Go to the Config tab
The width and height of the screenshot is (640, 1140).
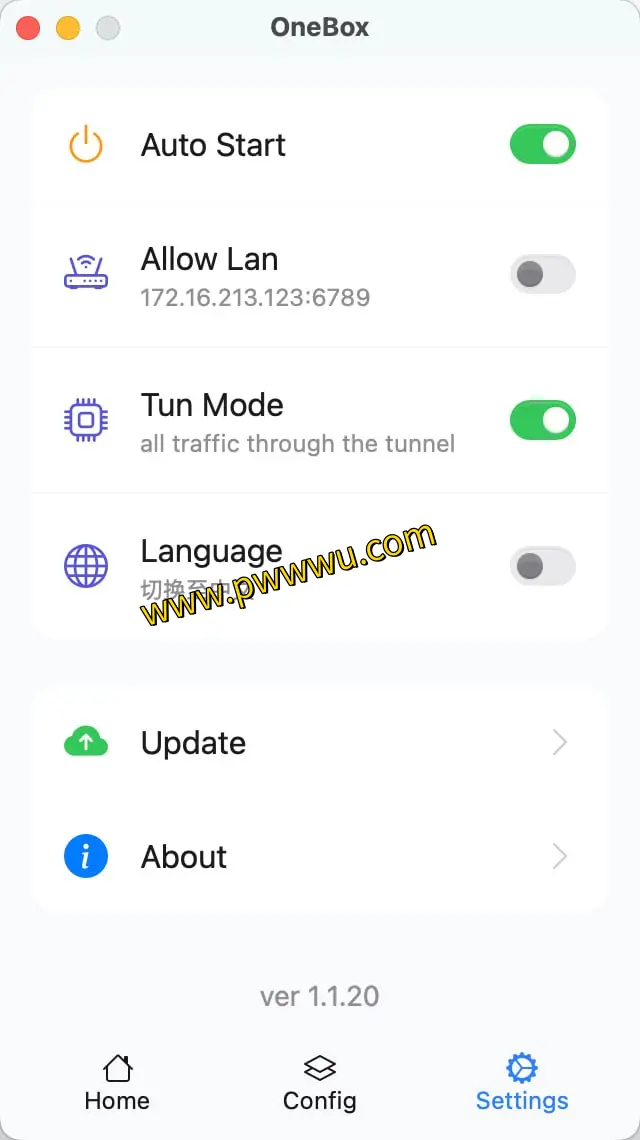319,1083
